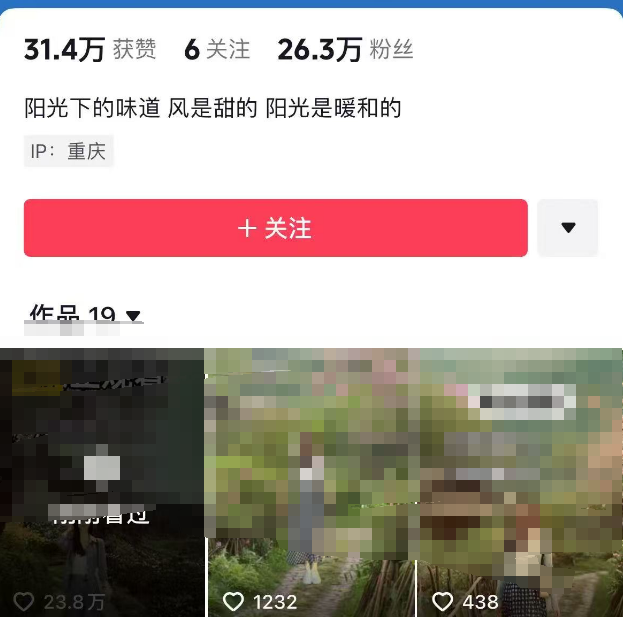The image size is (623, 617).
Task: View the 26.3万 粉丝 followers list
Action: click(345, 50)
